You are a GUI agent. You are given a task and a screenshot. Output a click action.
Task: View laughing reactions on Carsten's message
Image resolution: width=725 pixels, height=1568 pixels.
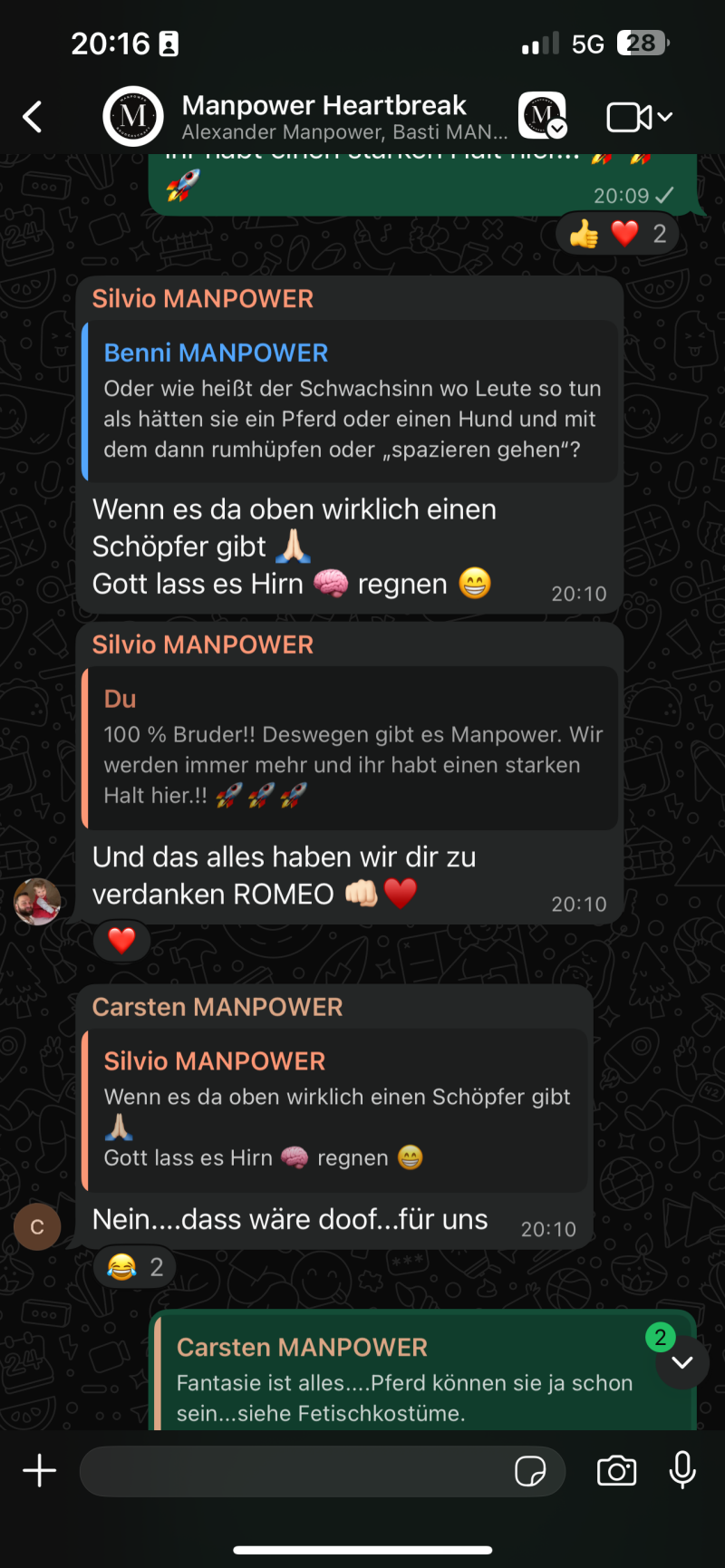click(135, 1266)
